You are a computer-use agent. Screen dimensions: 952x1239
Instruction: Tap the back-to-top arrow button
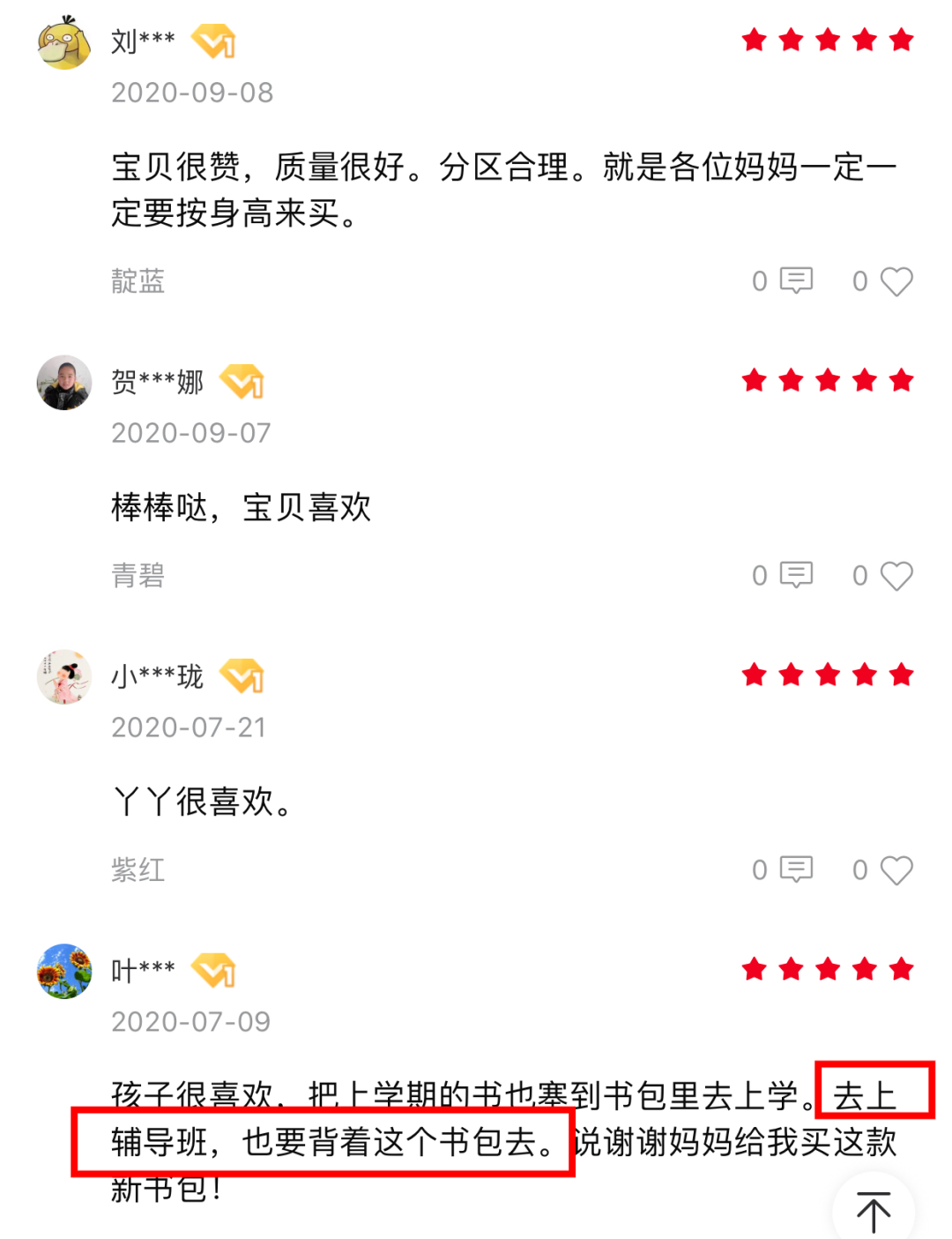click(873, 1211)
